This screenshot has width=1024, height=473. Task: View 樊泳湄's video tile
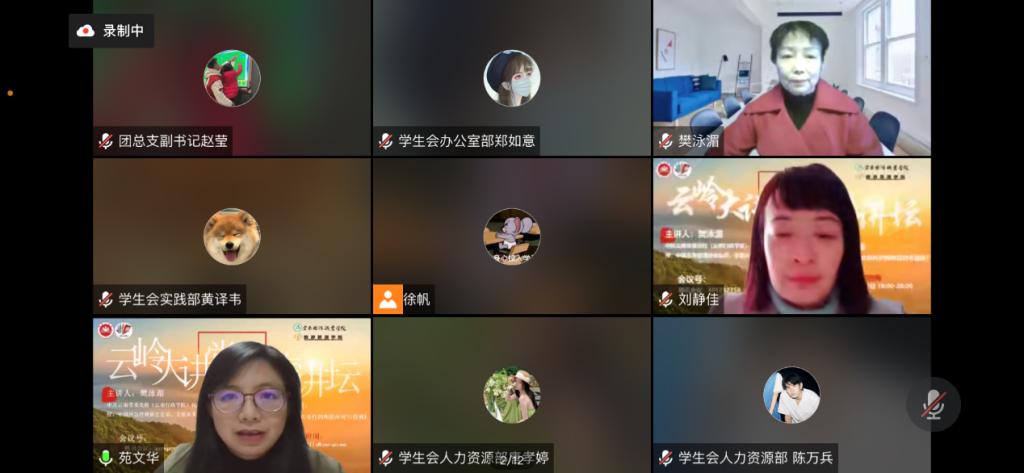pos(791,78)
